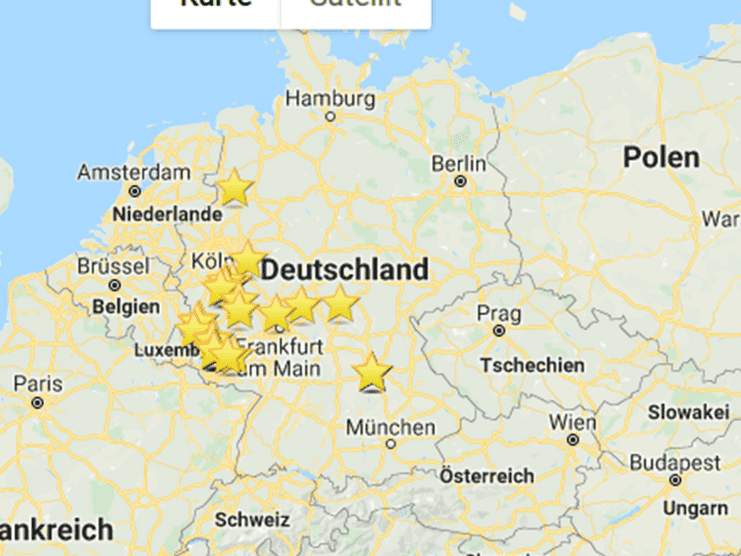Open the easternmost star below the Deutschland label
The image size is (741, 556).
tap(340, 302)
